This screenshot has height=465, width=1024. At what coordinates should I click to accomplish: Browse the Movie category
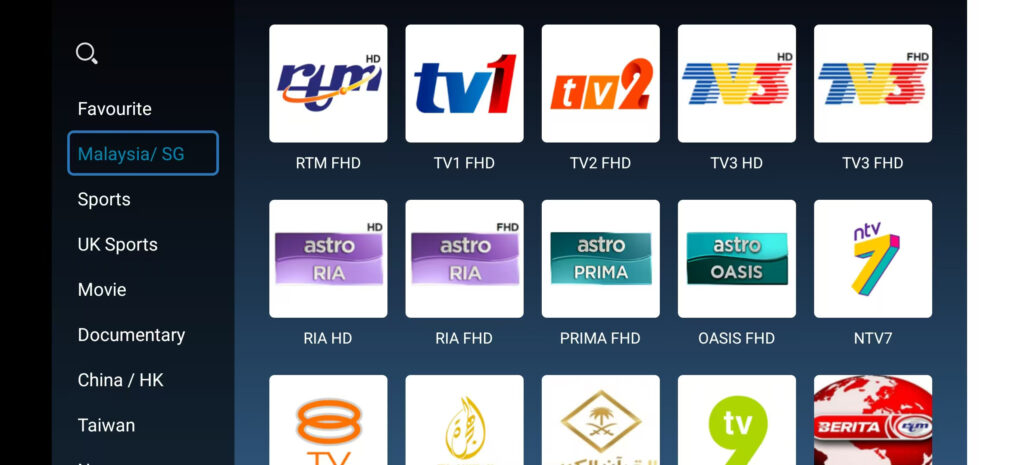click(102, 290)
